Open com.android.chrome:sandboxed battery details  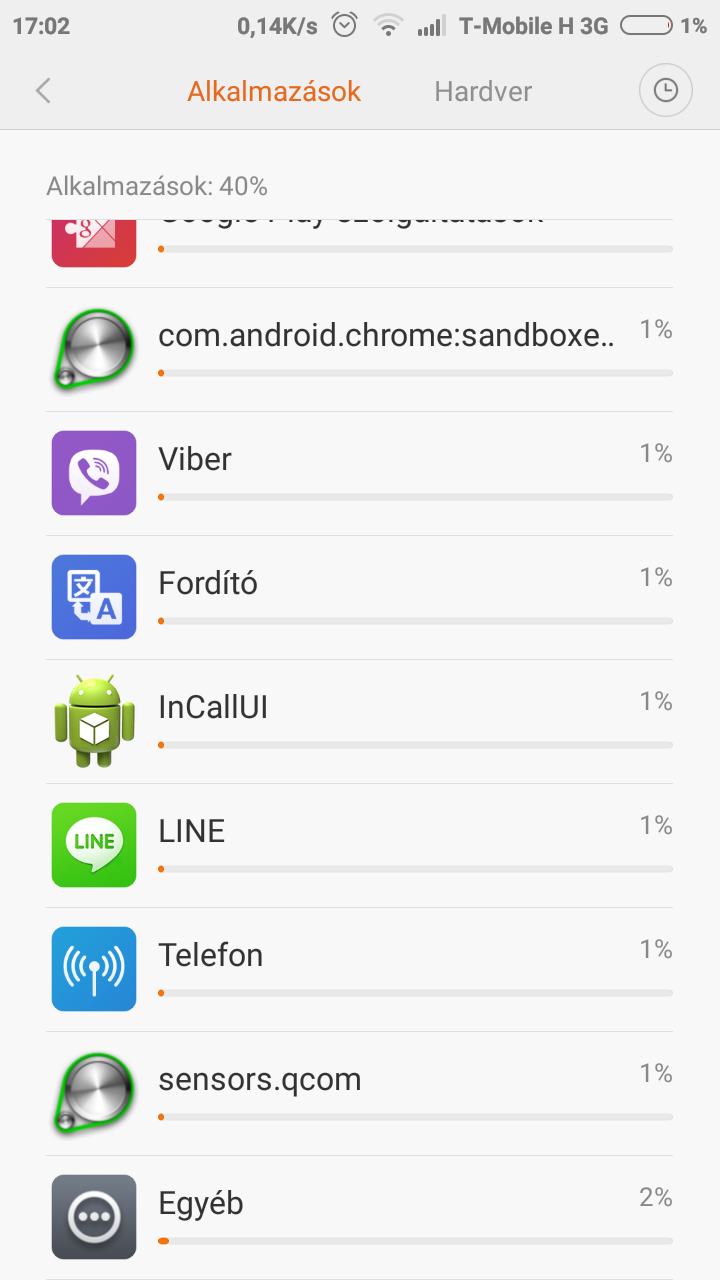click(x=360, y=350)
